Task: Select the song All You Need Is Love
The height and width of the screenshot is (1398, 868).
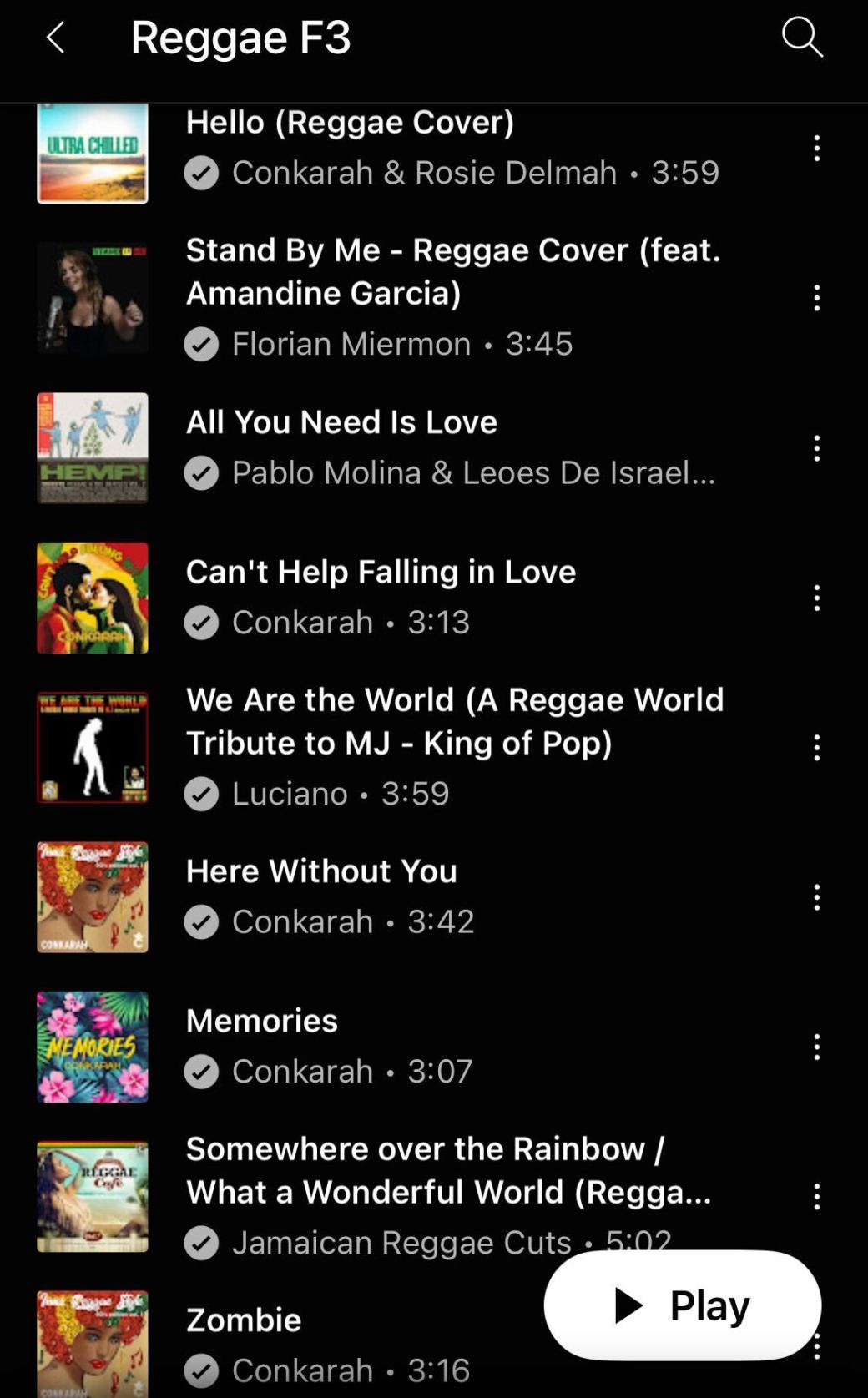Action: (x=342, y=422)
